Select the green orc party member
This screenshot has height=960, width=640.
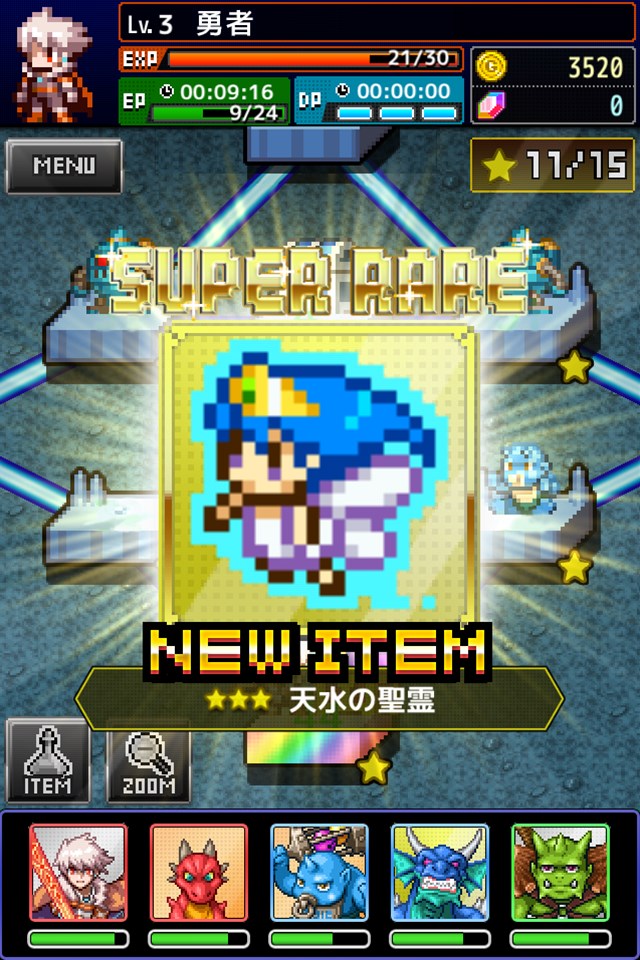coord(560,873)
